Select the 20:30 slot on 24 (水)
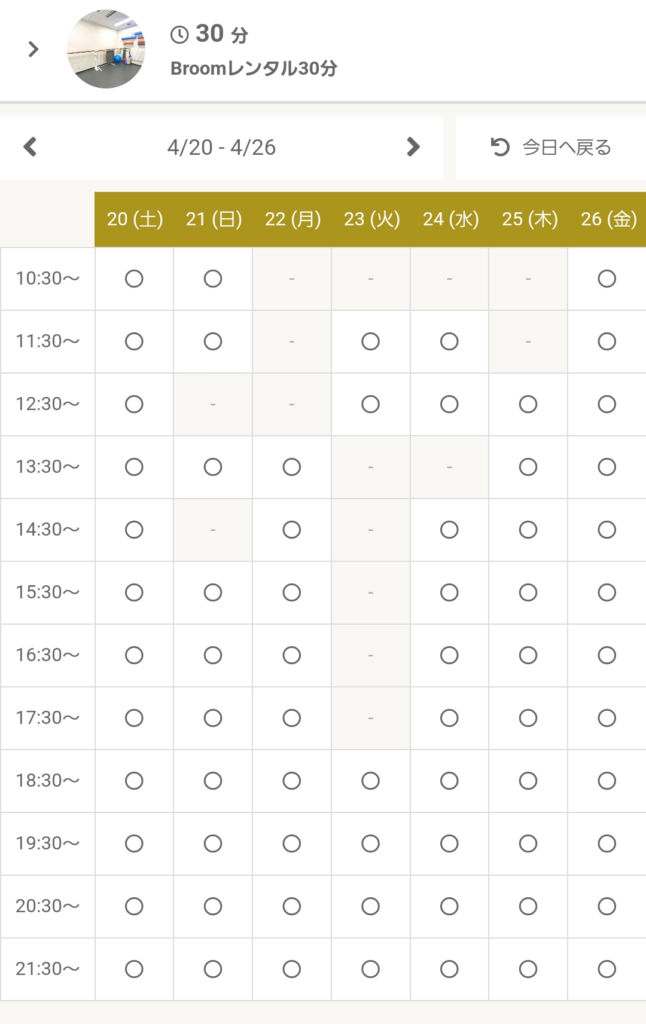This screenshot has width=646, height=1024. pyautogui.click(x=449, y=906)
